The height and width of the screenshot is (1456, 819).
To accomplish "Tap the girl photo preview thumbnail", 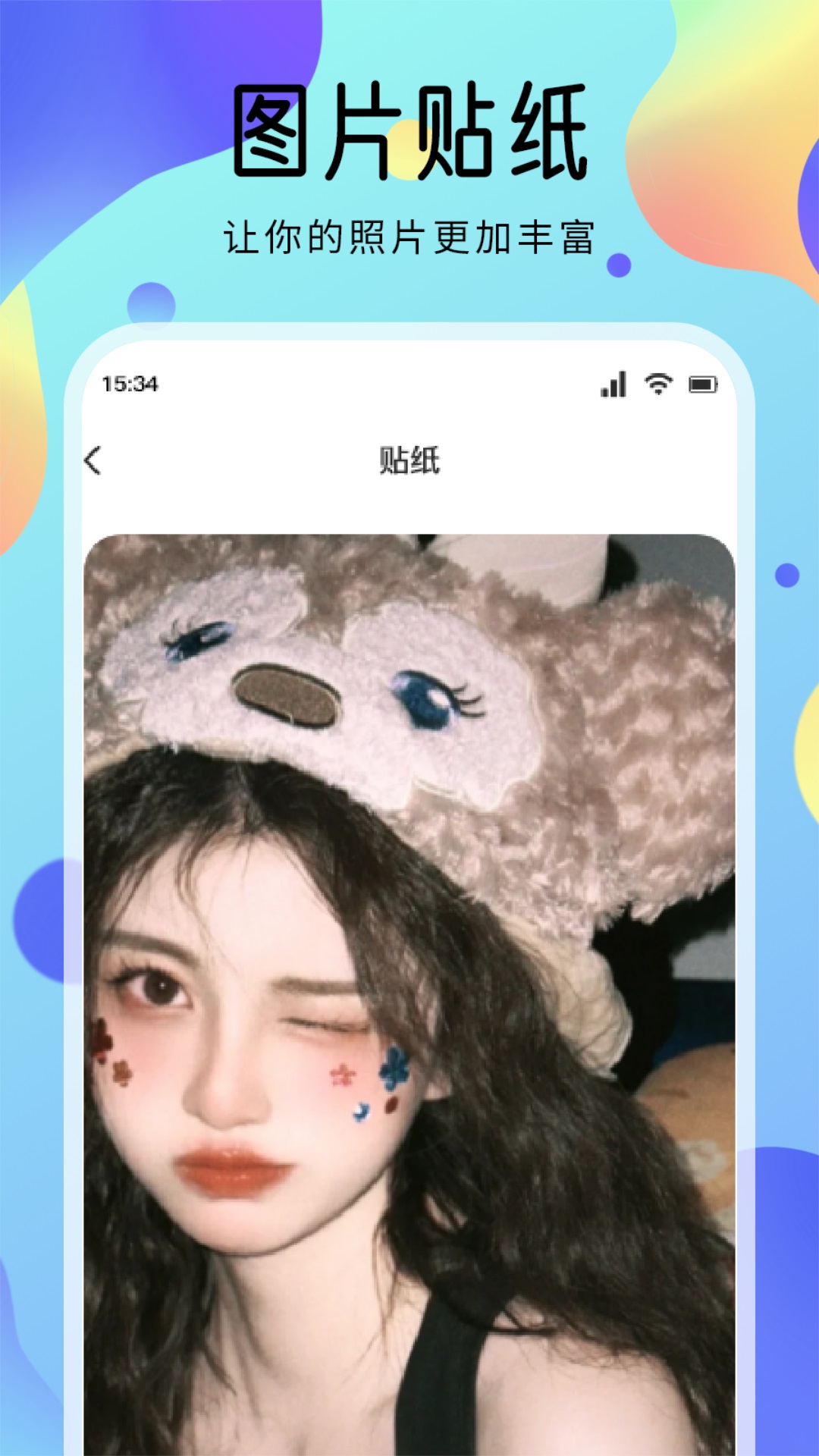I will (x=409, y=986).
